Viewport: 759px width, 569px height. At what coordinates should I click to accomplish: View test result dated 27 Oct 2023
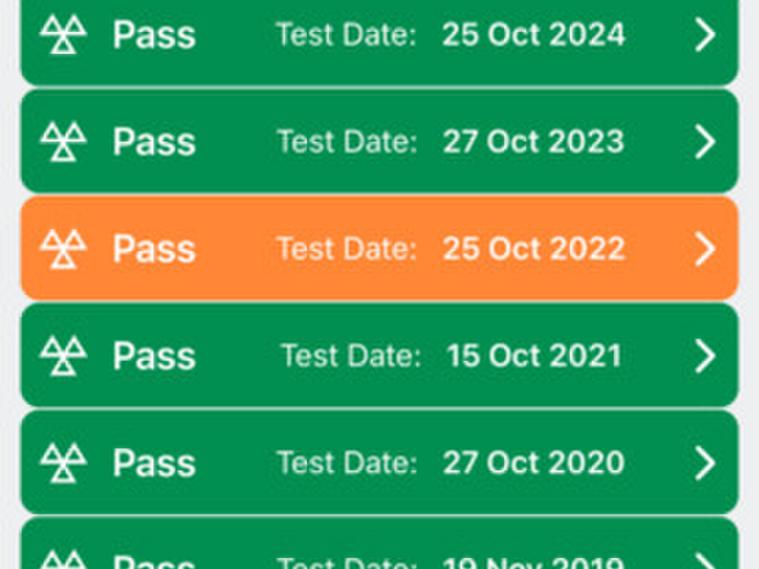tap(379, 141)
